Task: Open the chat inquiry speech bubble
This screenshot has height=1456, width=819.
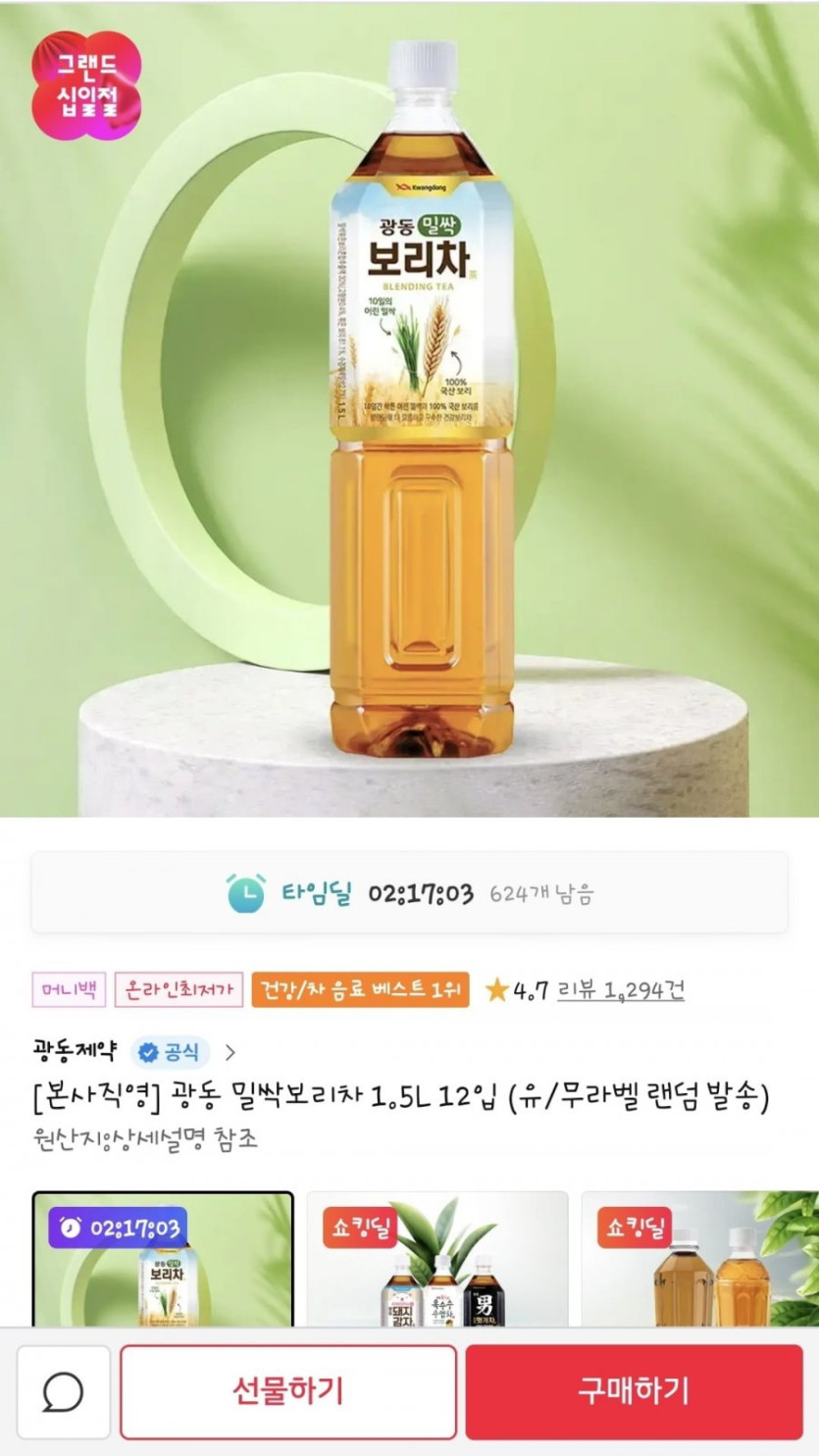Action: click(64, 1391)
